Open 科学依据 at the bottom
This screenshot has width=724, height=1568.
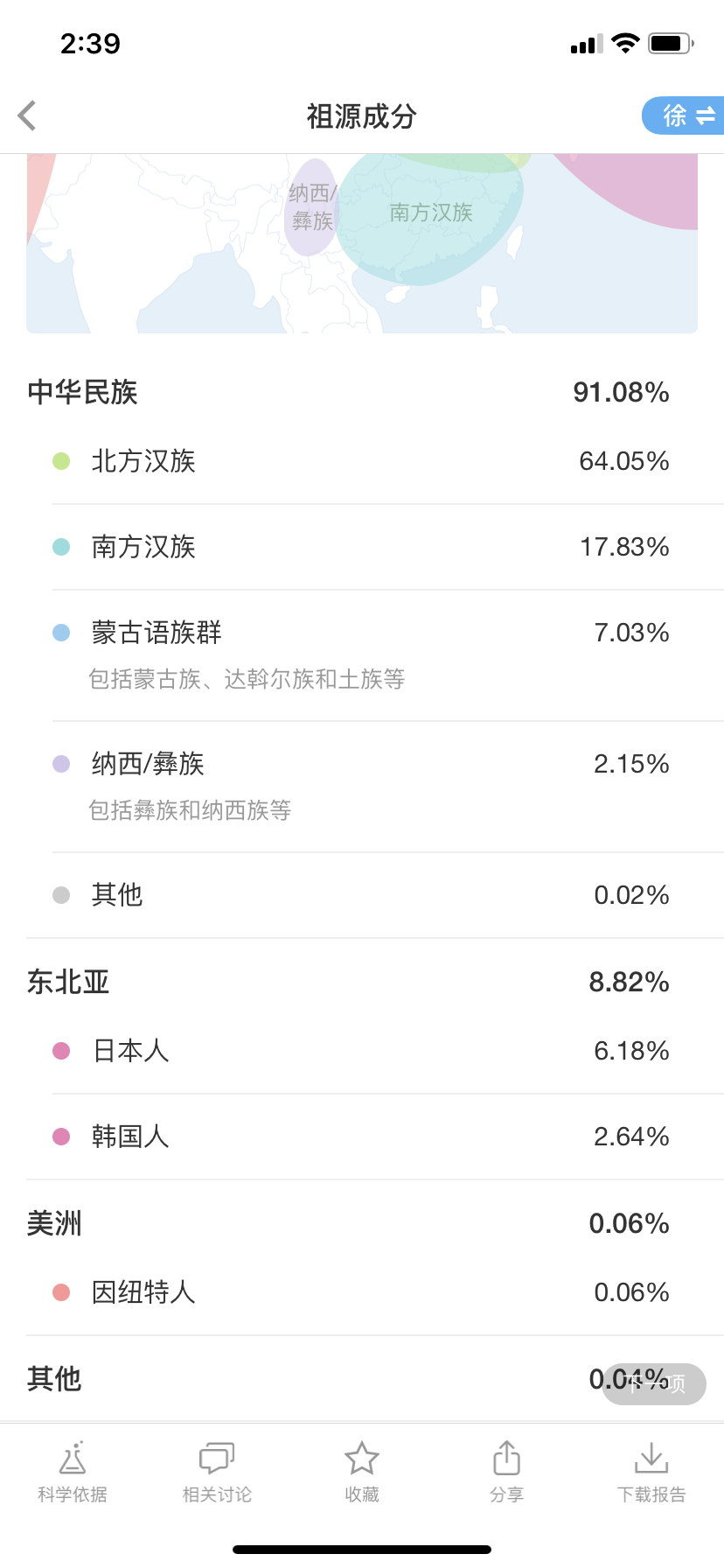pos(73,1473)
